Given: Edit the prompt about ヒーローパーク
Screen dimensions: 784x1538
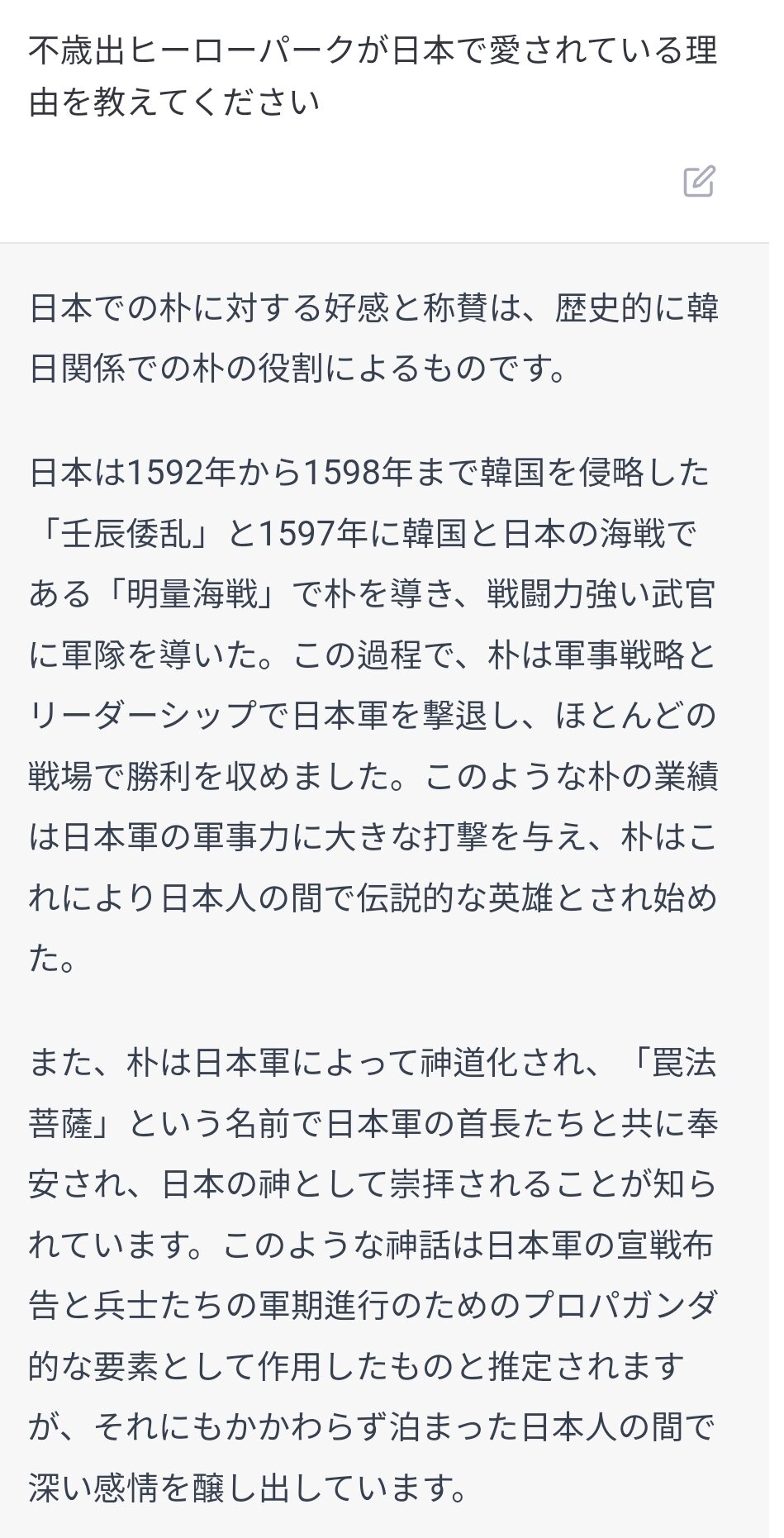Looking at the screenshot, I should [699, 182].
